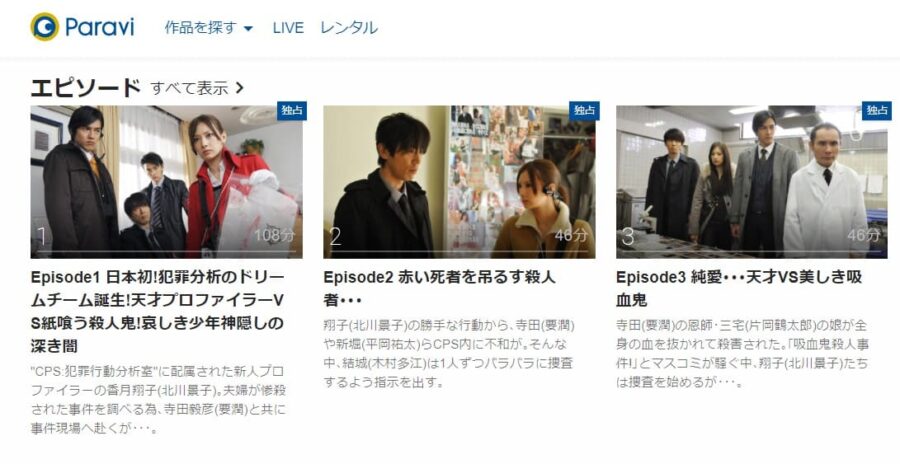
Task: Open Episode3 純愛 天才VS美しき吸血鬼 title link
Action: pyautogui.click(x=738, y=287)
